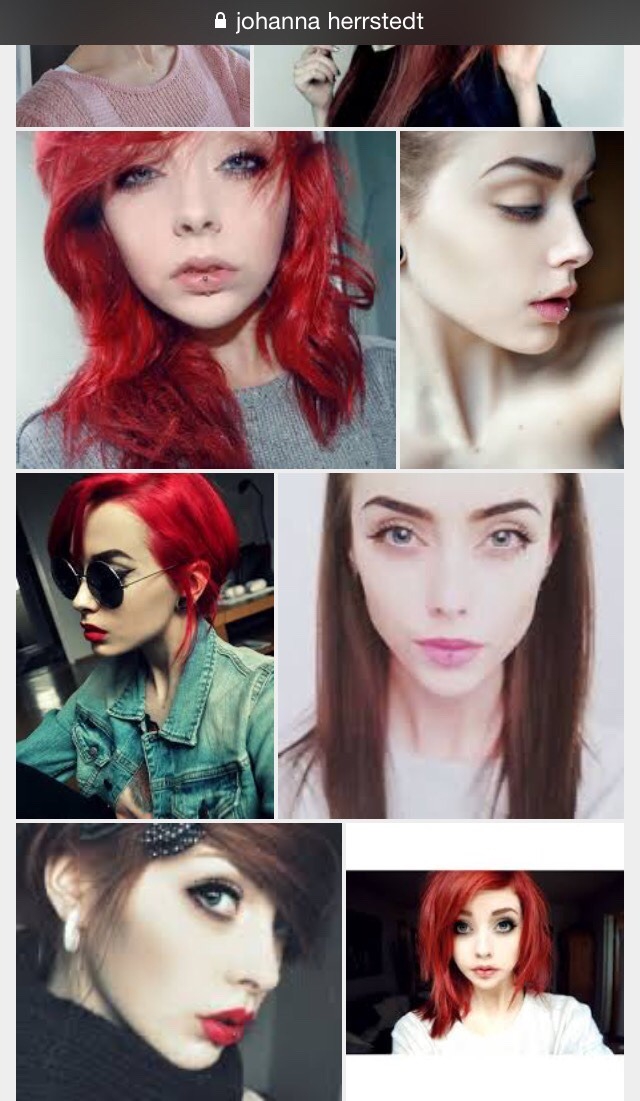Select the long straight brown hair portrait
The image size is (640, 1101).
(x=451, y=645)
